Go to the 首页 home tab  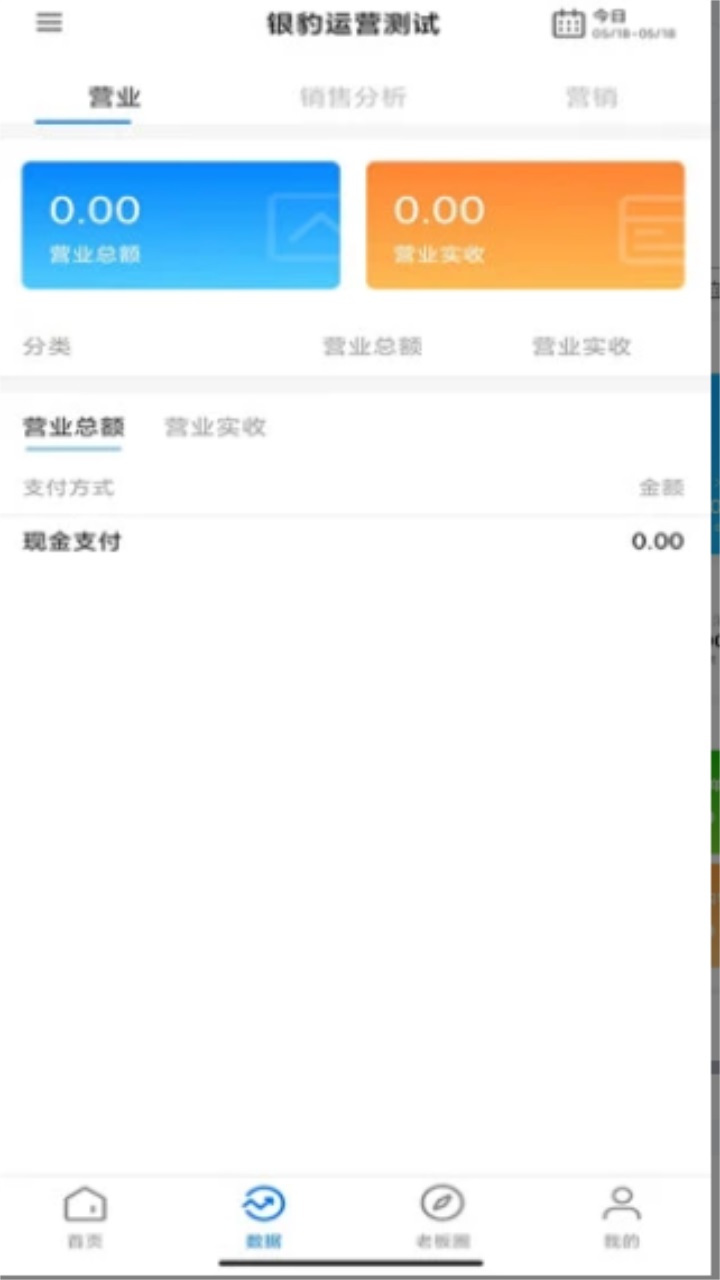coord(85,1216)
